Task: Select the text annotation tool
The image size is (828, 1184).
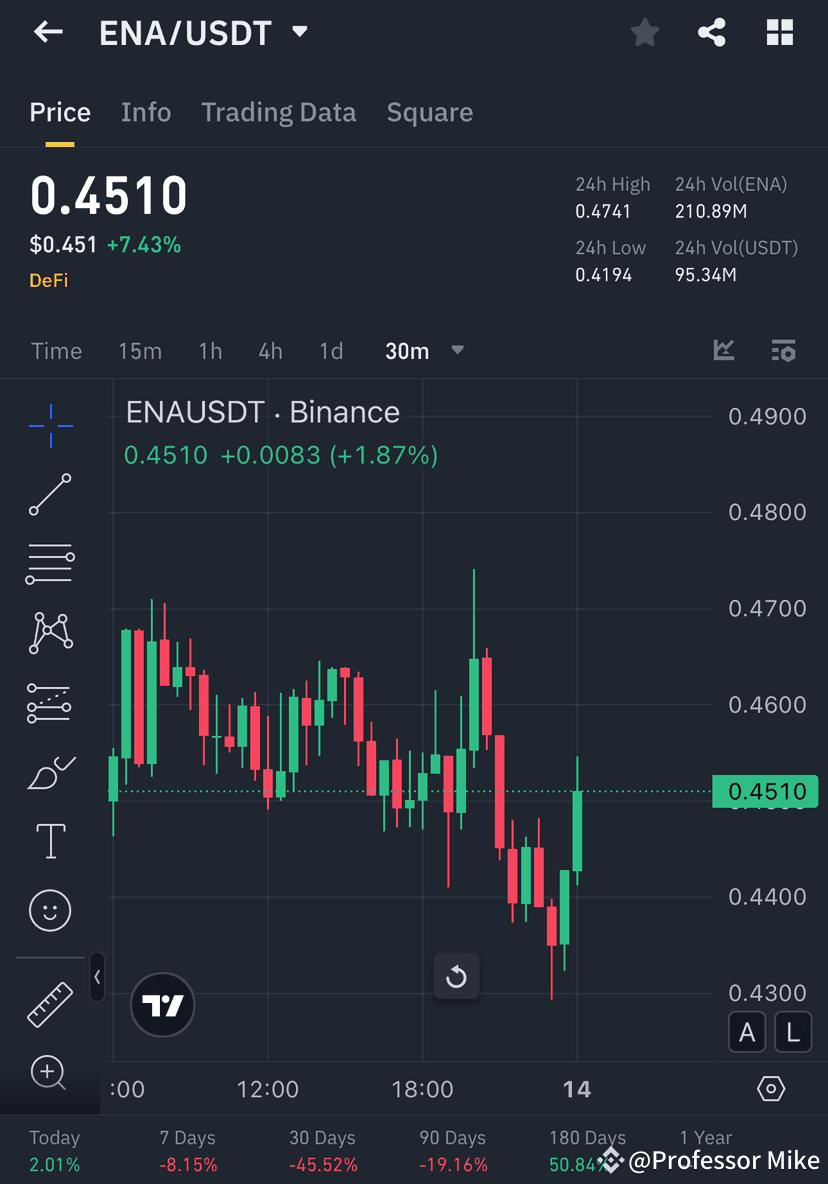Action: [x=50, y=841]
